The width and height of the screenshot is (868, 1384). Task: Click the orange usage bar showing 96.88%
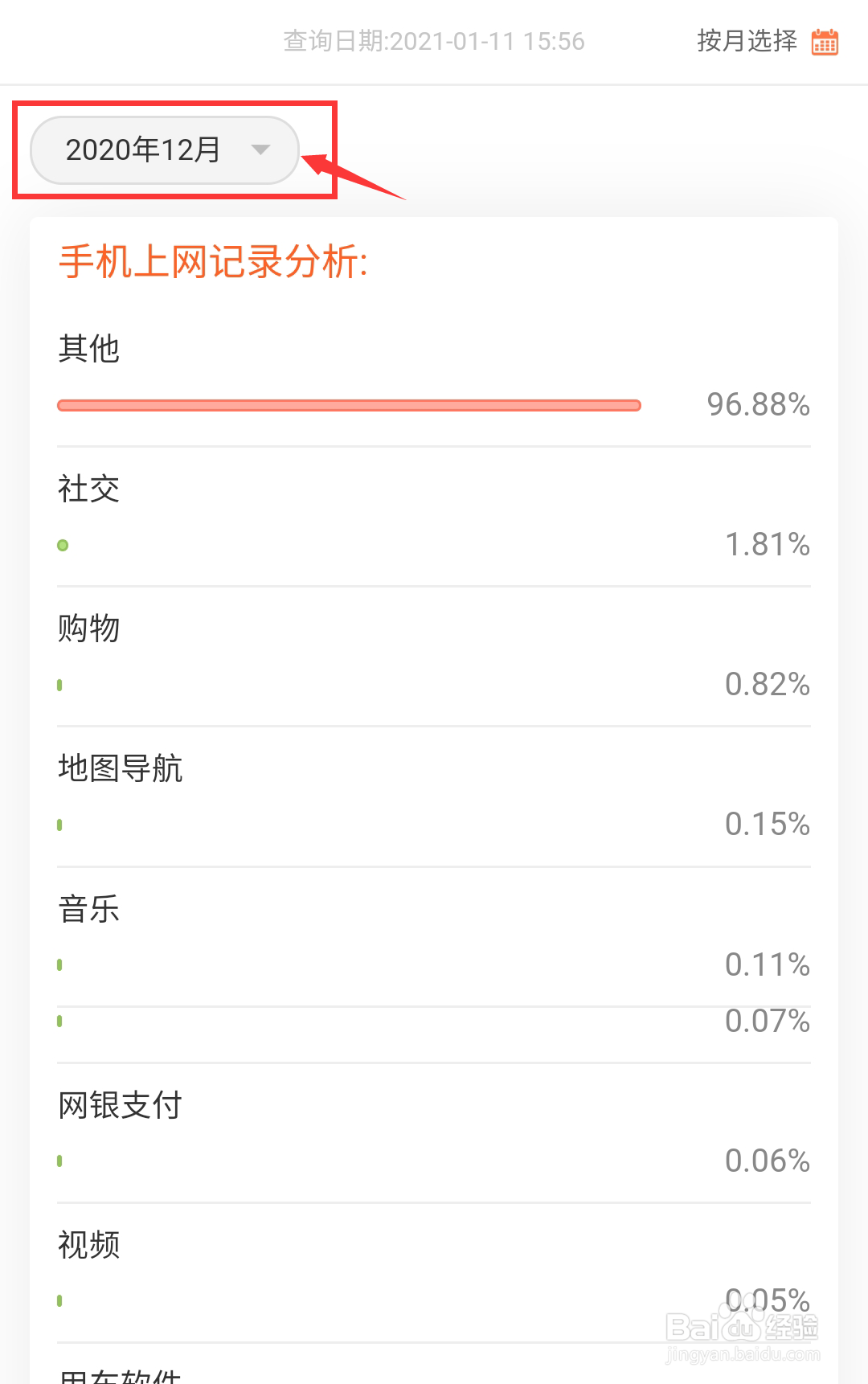[x=348, y=406]
